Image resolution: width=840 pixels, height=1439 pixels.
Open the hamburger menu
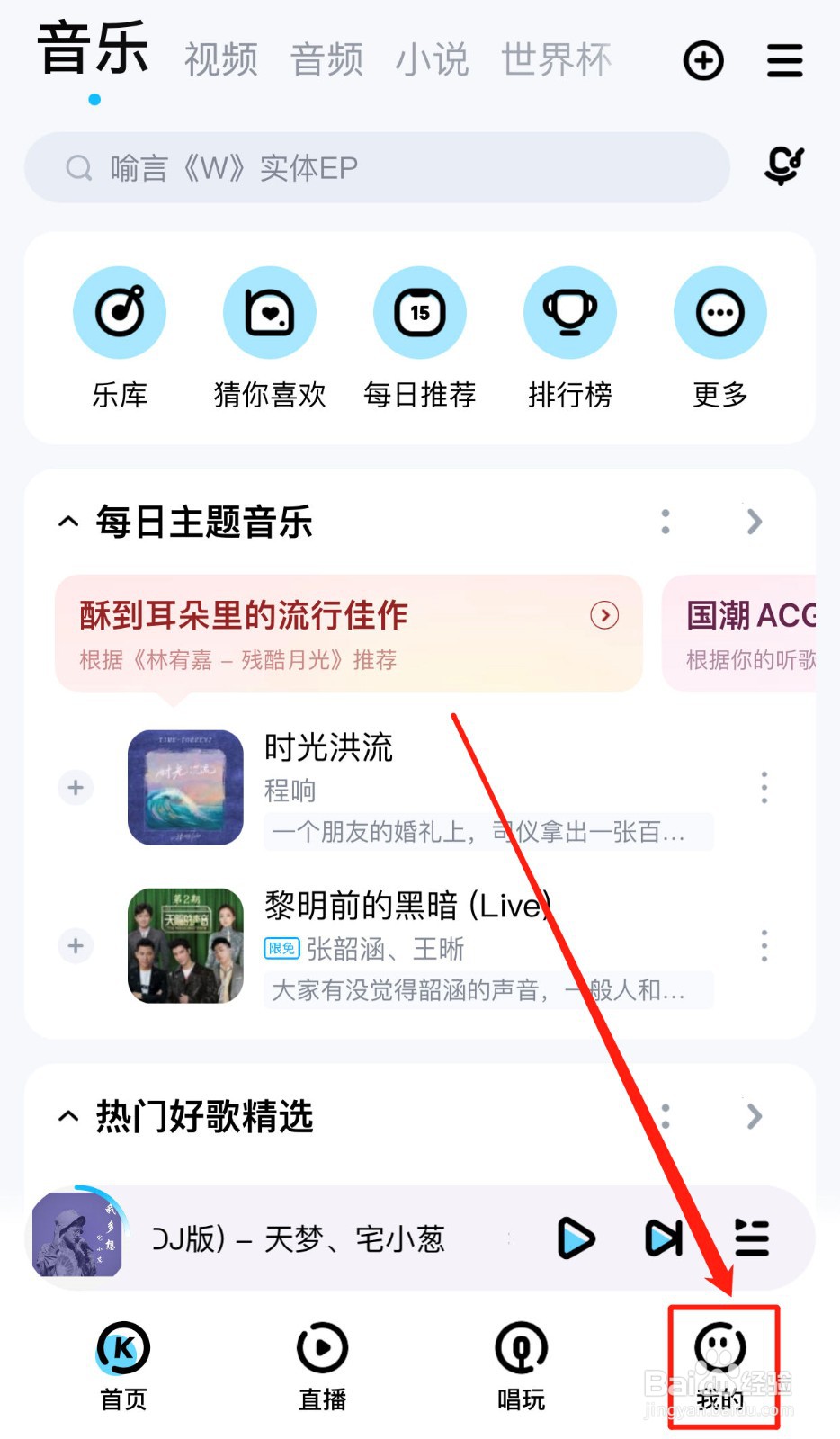click(783, 61)
